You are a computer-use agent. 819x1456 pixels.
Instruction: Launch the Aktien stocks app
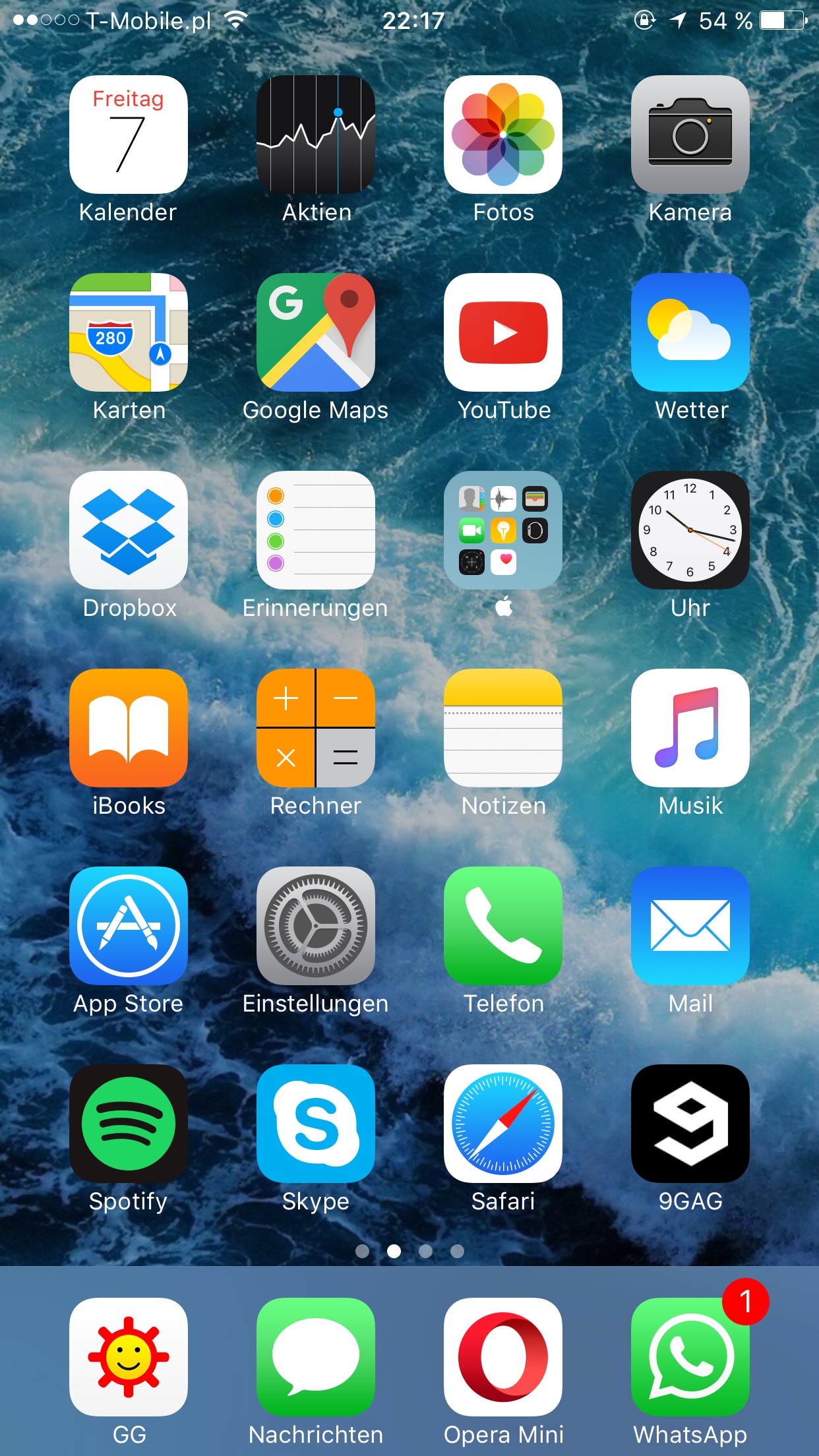316,135
